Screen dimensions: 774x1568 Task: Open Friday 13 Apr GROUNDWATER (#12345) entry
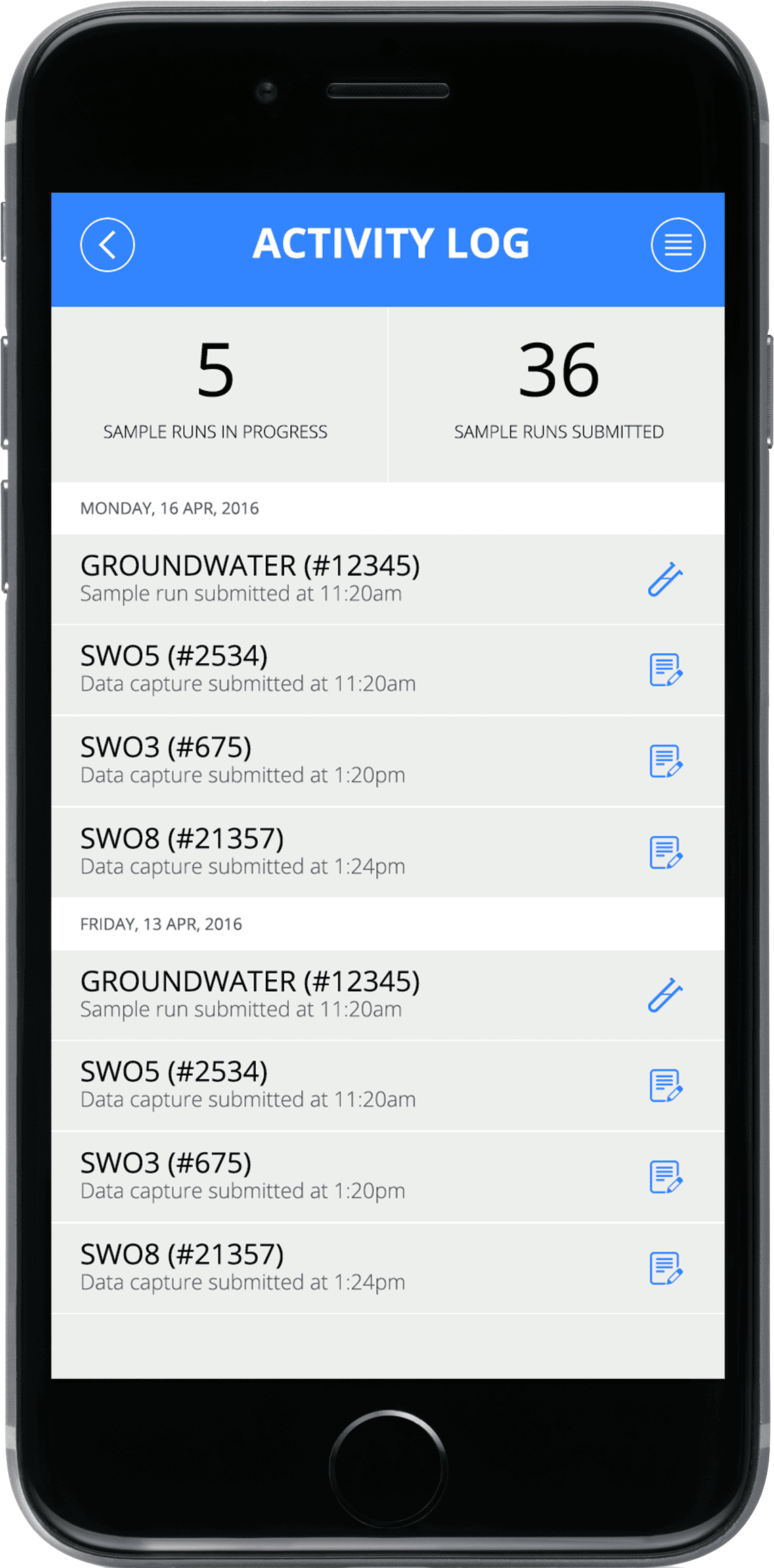(x=388, y=995)
